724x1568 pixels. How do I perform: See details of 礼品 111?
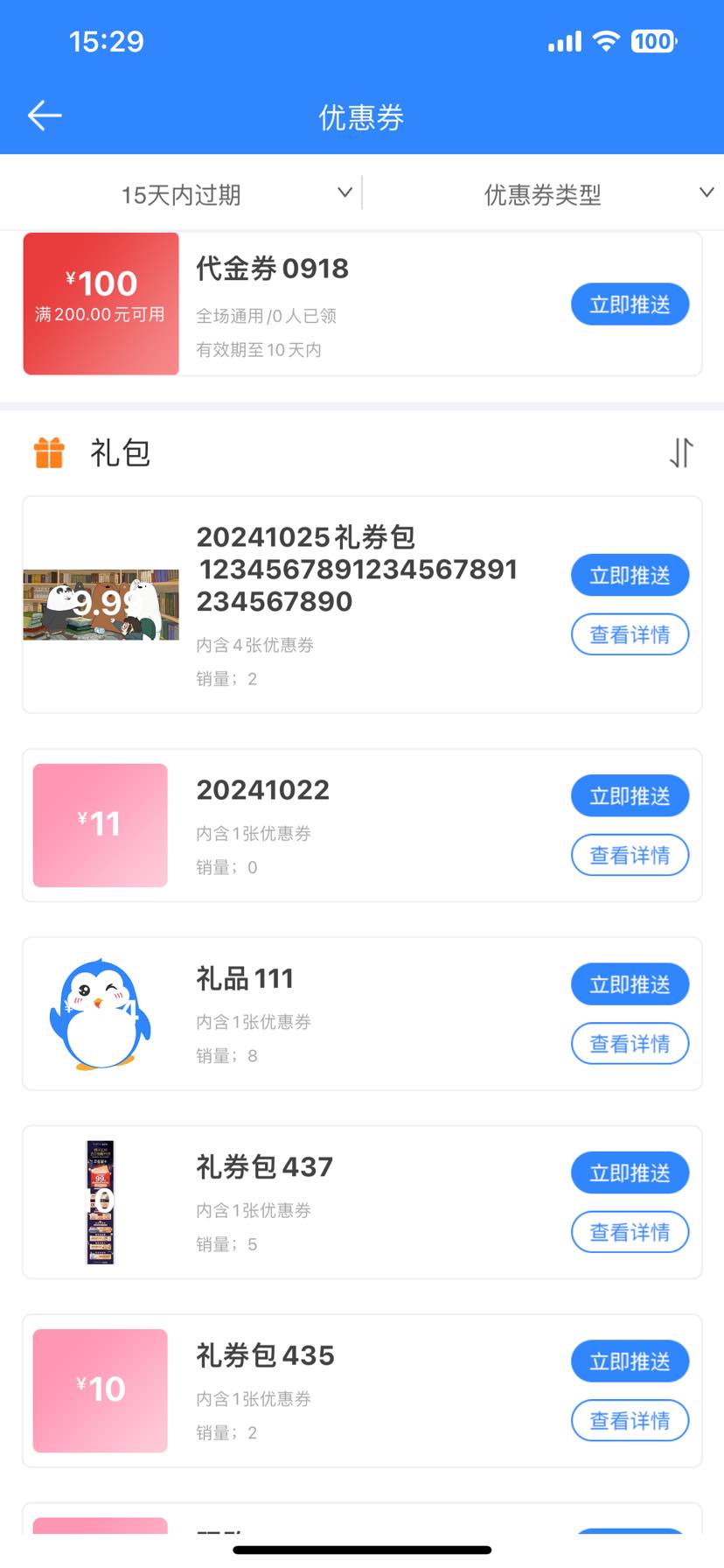coord(630,1044)
